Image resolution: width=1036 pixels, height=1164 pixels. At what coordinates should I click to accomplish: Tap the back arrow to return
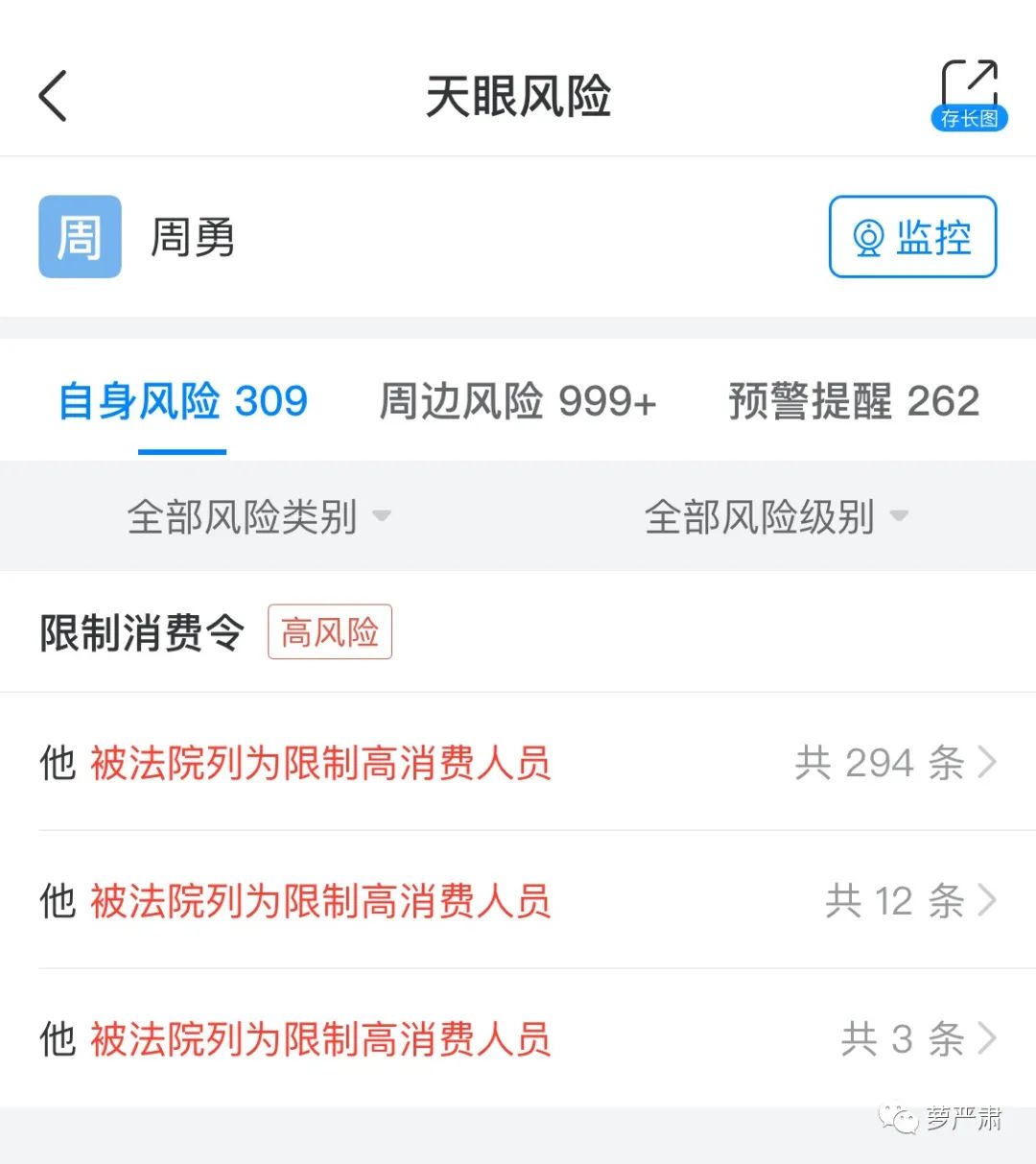click(53, 96)
